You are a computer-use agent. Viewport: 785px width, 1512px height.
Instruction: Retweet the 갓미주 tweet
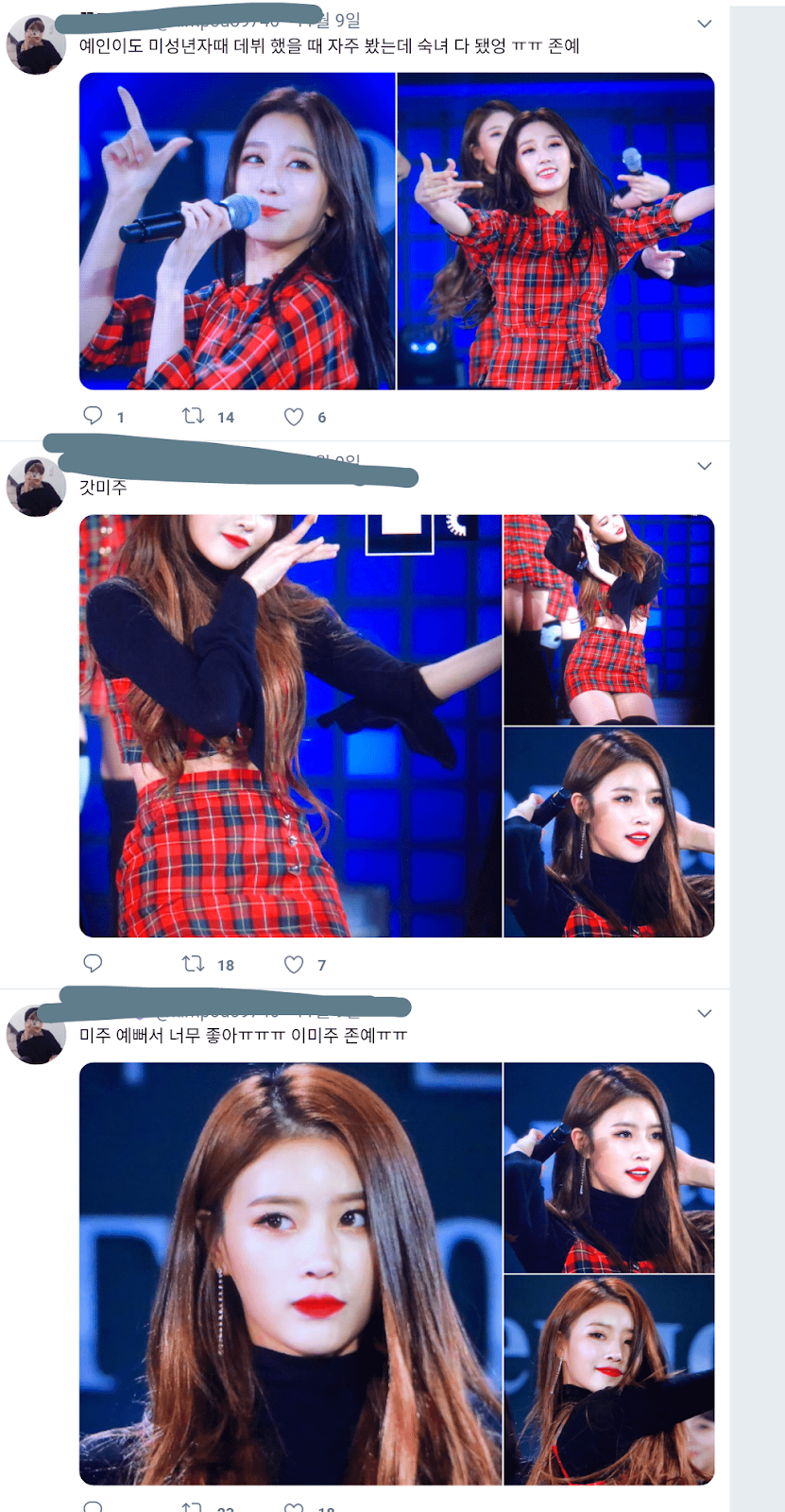(x=194, y=964)
